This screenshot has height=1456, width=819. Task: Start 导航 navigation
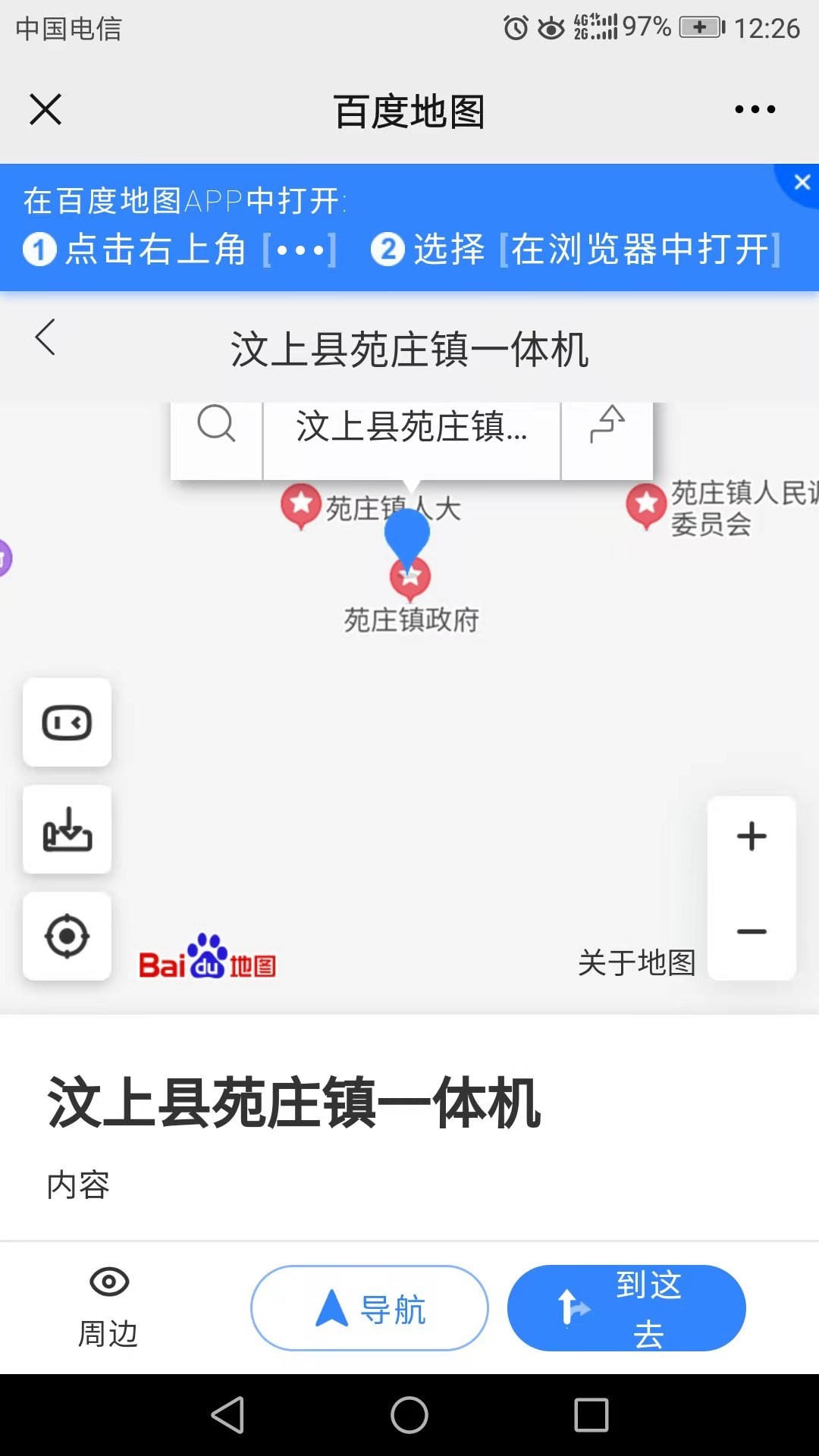[x=369, y=1308]
